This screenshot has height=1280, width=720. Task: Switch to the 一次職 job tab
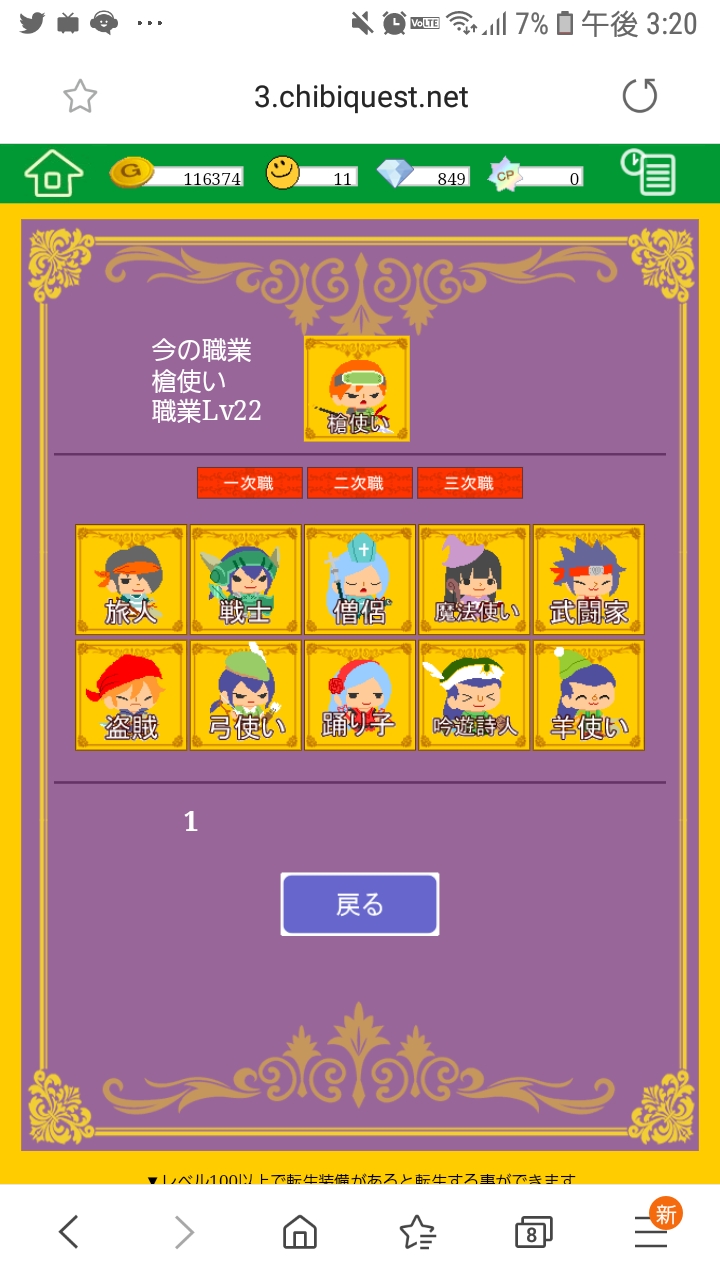click(x=249, y=483)
